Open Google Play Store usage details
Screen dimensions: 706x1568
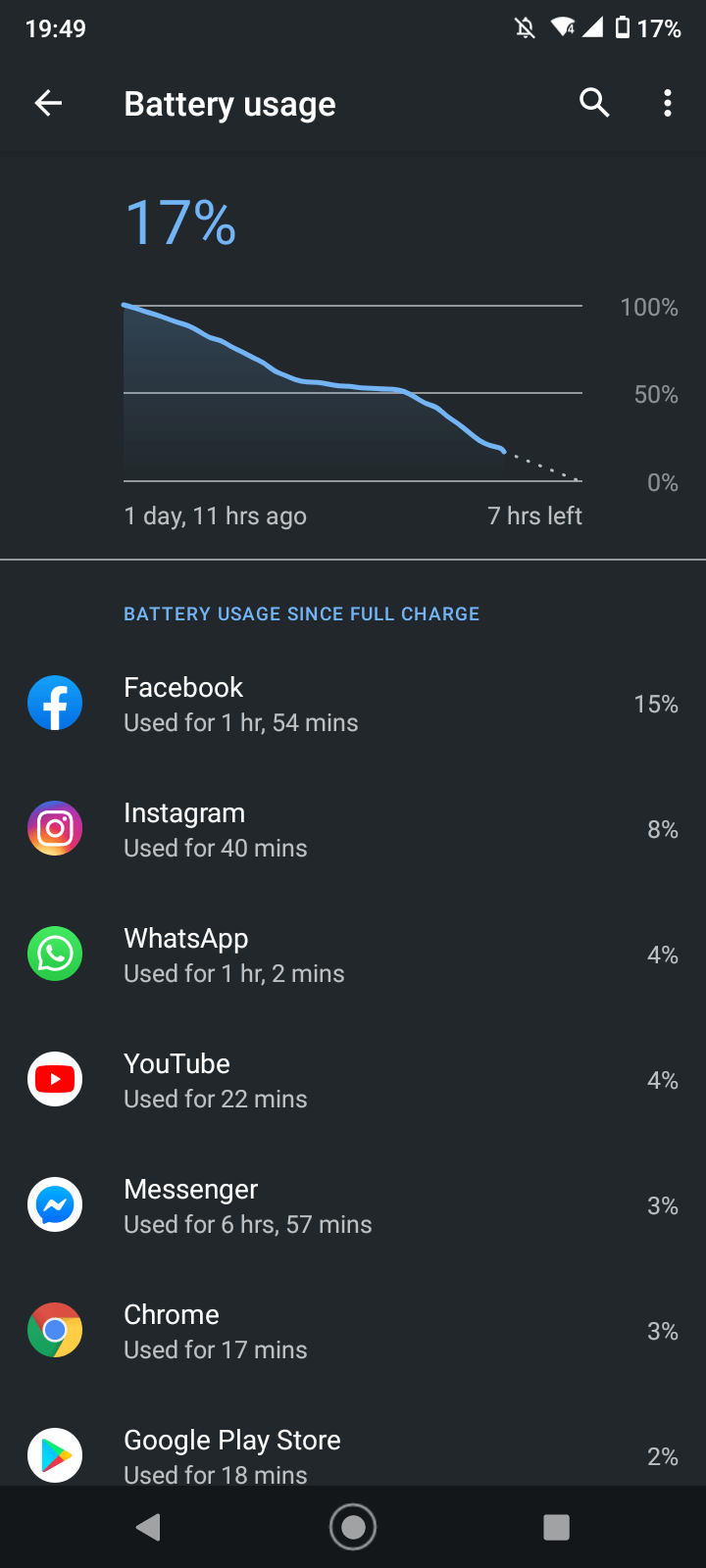pos(353,1454)
